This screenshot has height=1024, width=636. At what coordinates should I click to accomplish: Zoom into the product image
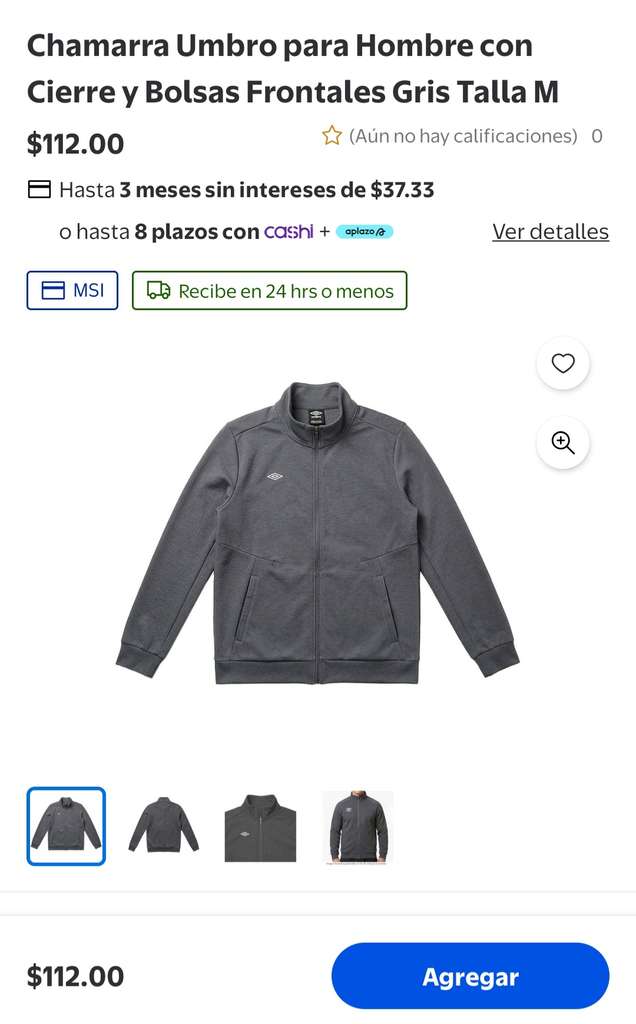[x=563, y=442]
